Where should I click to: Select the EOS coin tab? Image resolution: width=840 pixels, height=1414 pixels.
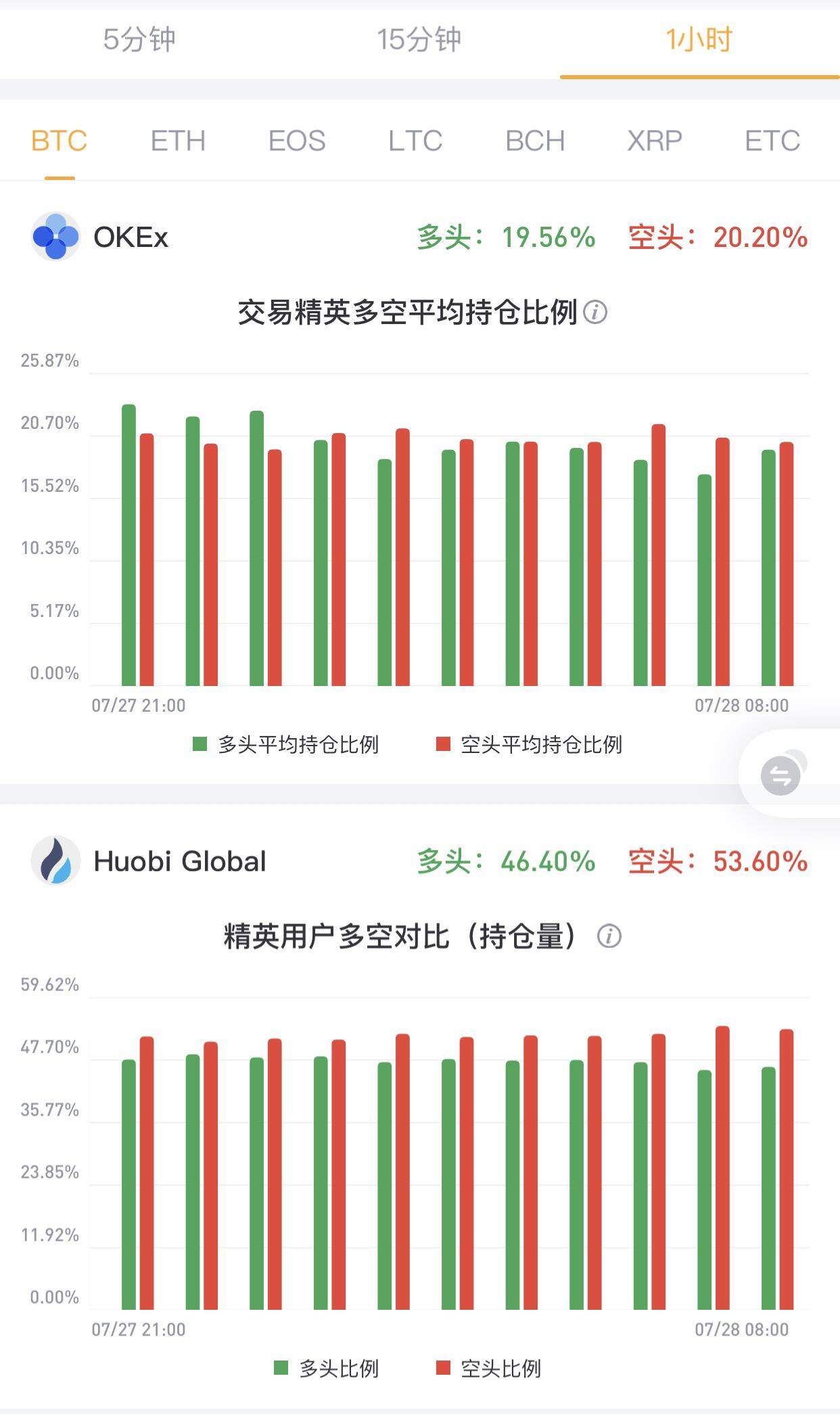(x=298, y=141)
